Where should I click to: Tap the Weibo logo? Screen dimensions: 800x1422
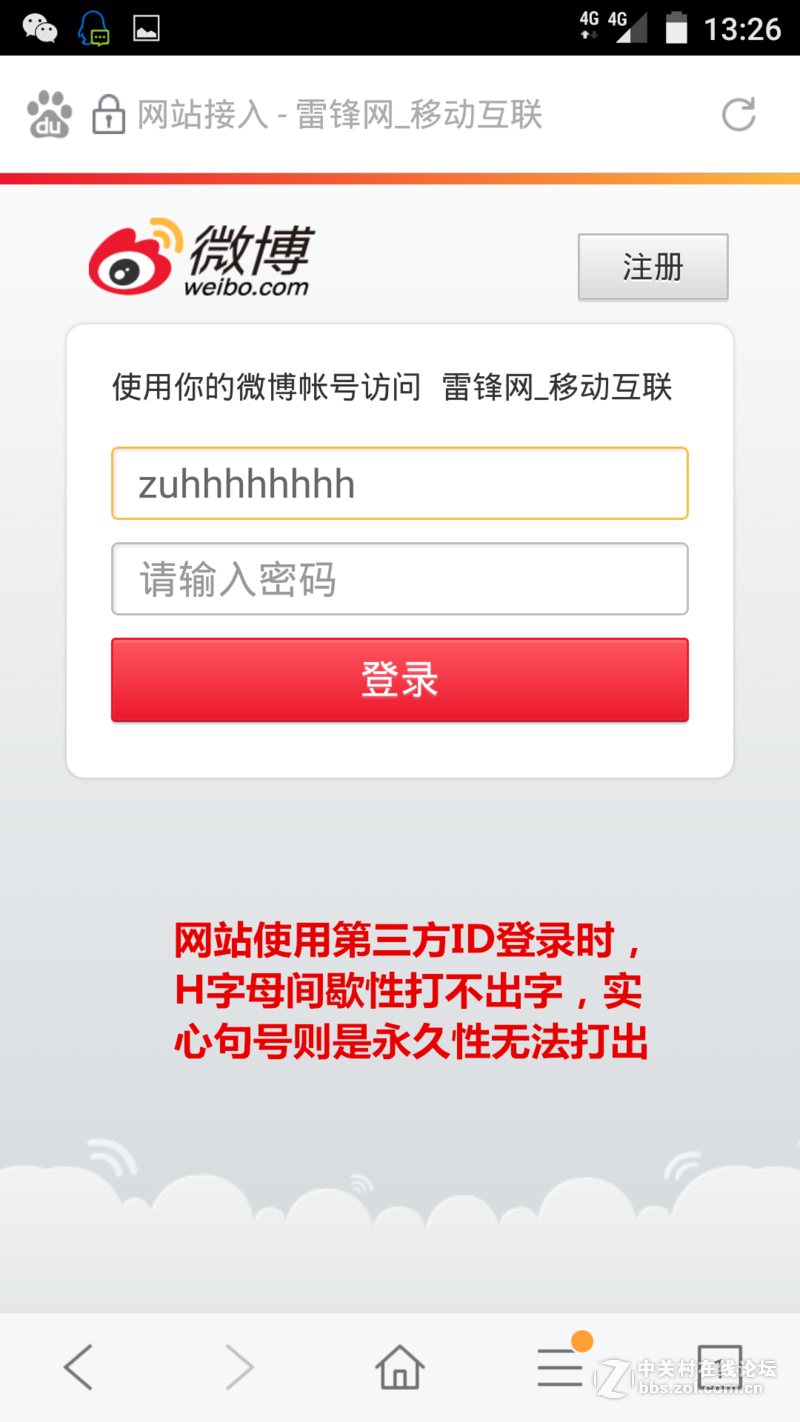tap(200, 258)
